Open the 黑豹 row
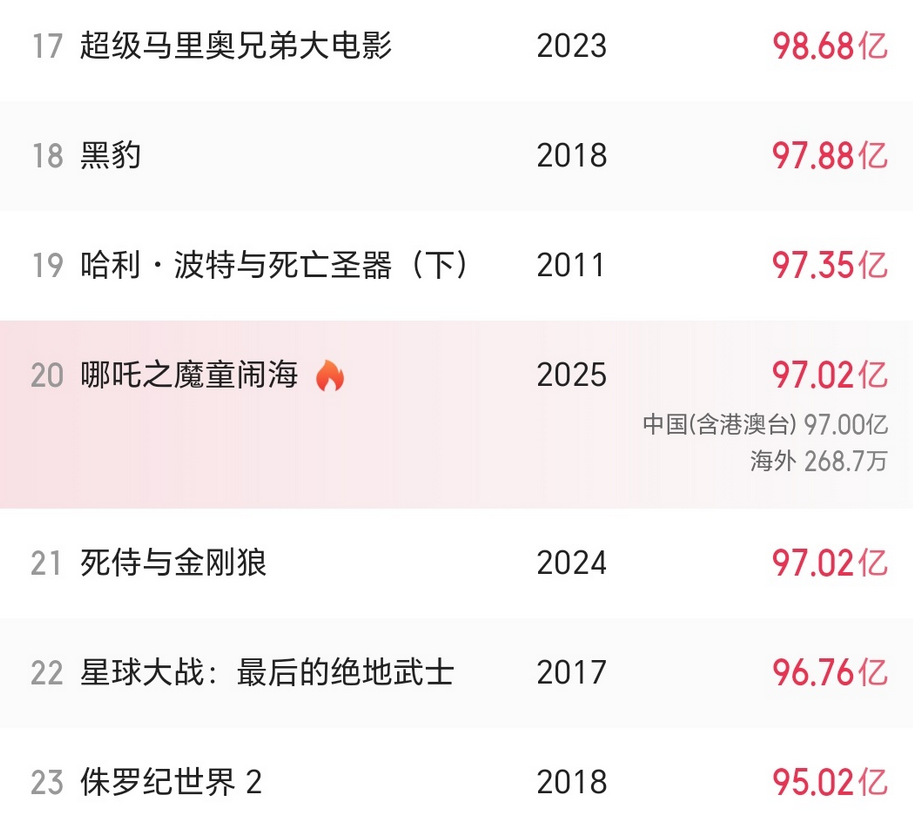Viewport: 913px width, 827px height. (111, 156)
